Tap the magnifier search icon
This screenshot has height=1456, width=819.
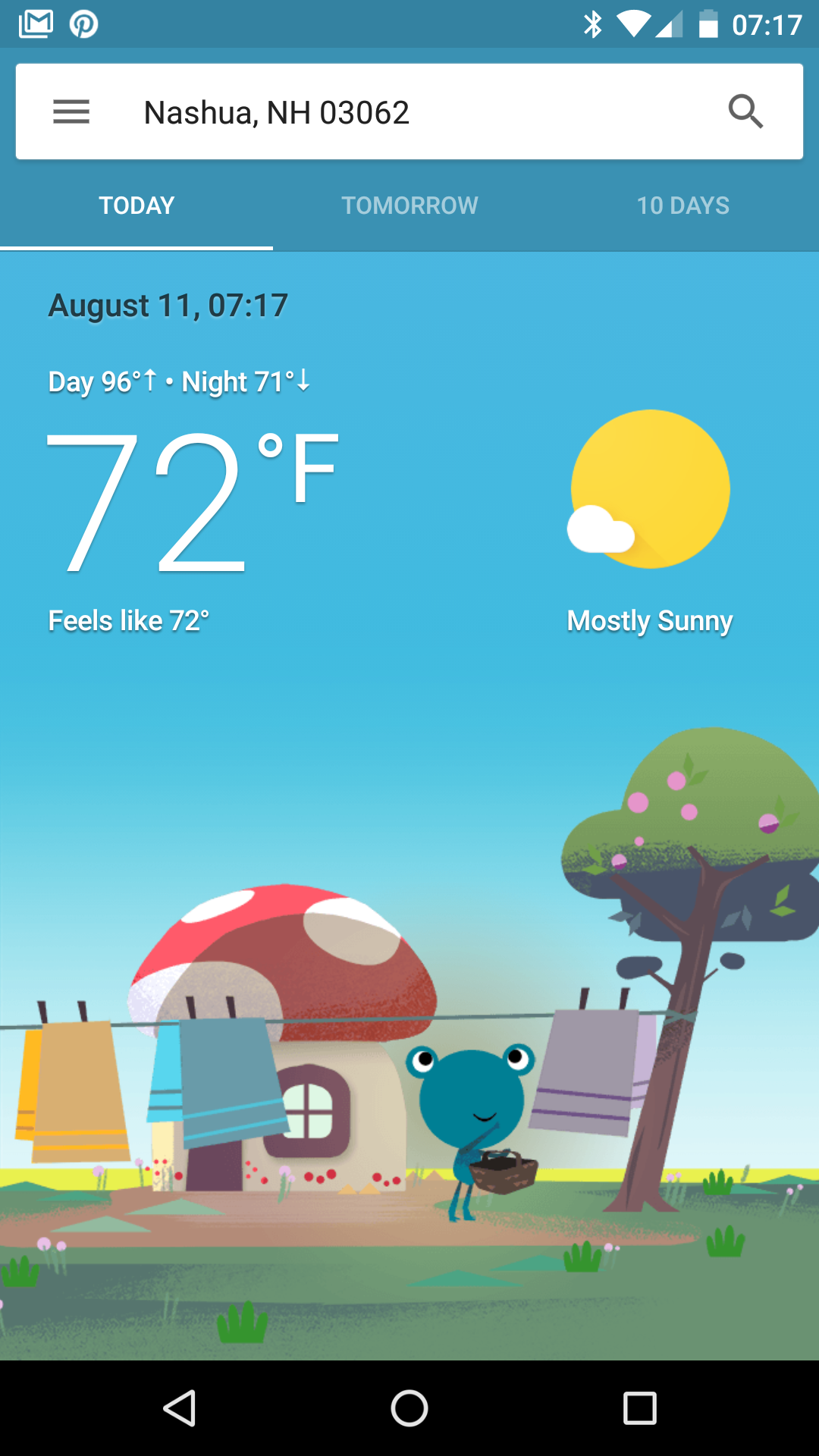[x=745, y=112]
